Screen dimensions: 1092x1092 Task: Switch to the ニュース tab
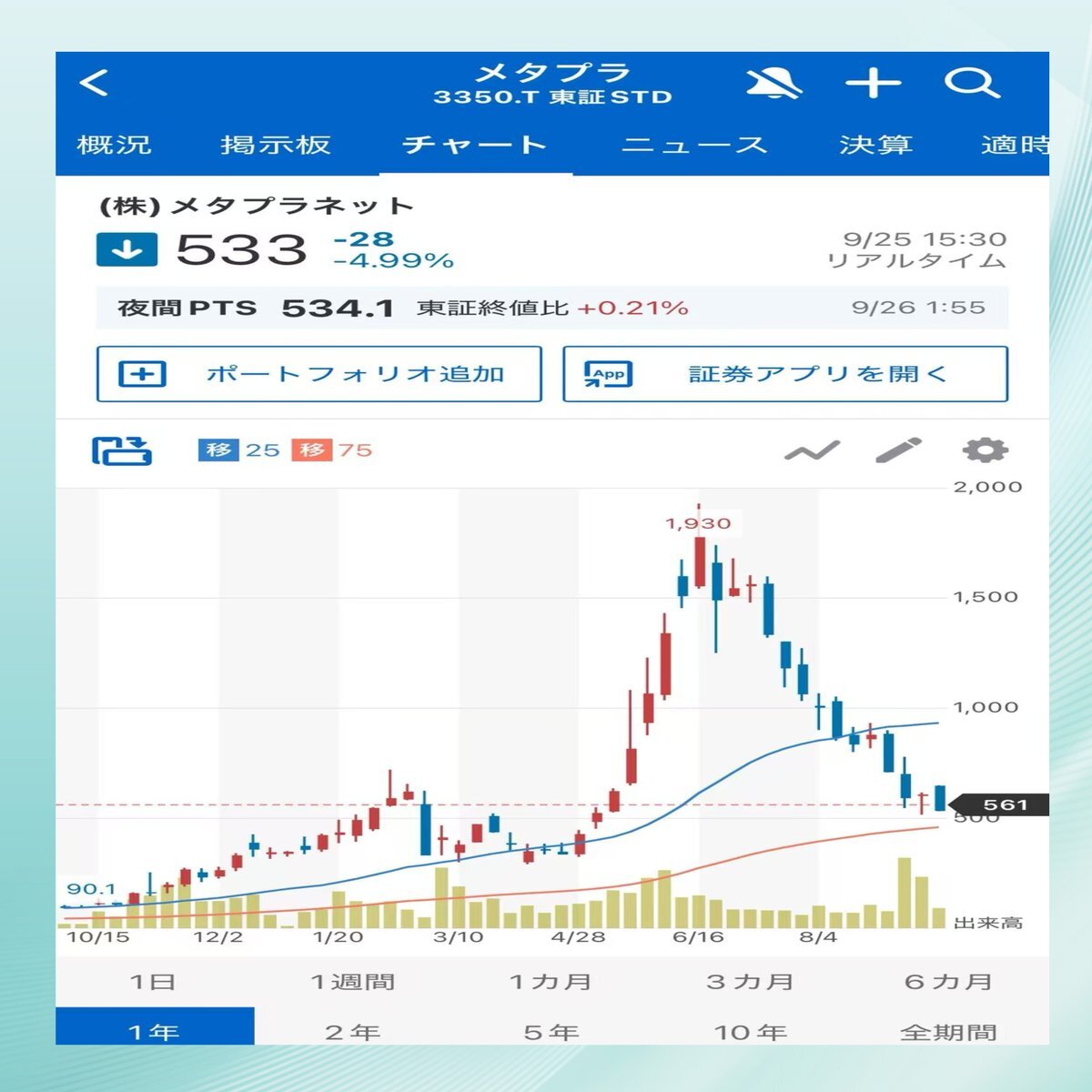[x=694, y=146]
